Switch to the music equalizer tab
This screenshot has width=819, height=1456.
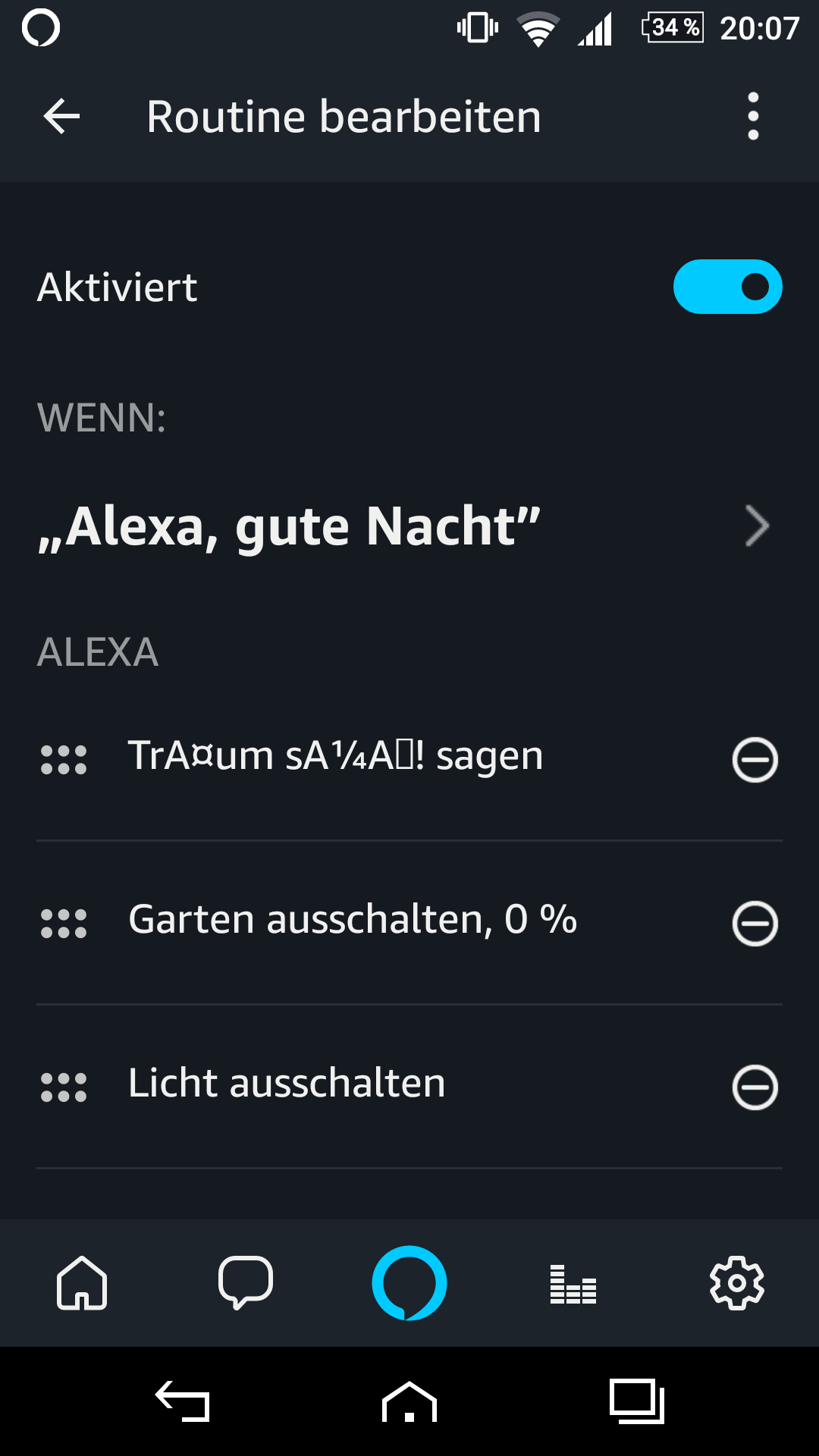(573, 1283)
